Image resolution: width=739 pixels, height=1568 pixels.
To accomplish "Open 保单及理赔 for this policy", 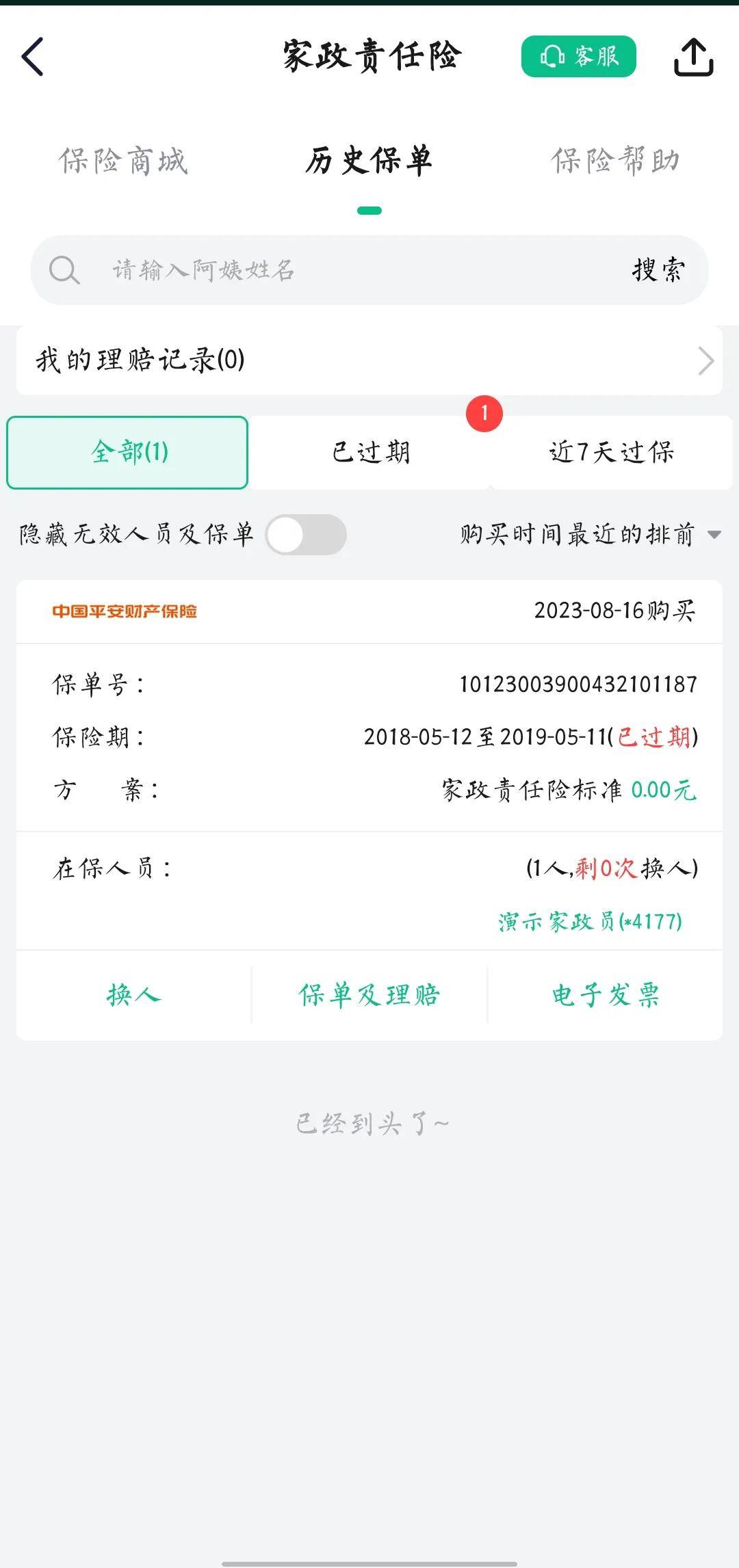I will pos(369,996).
